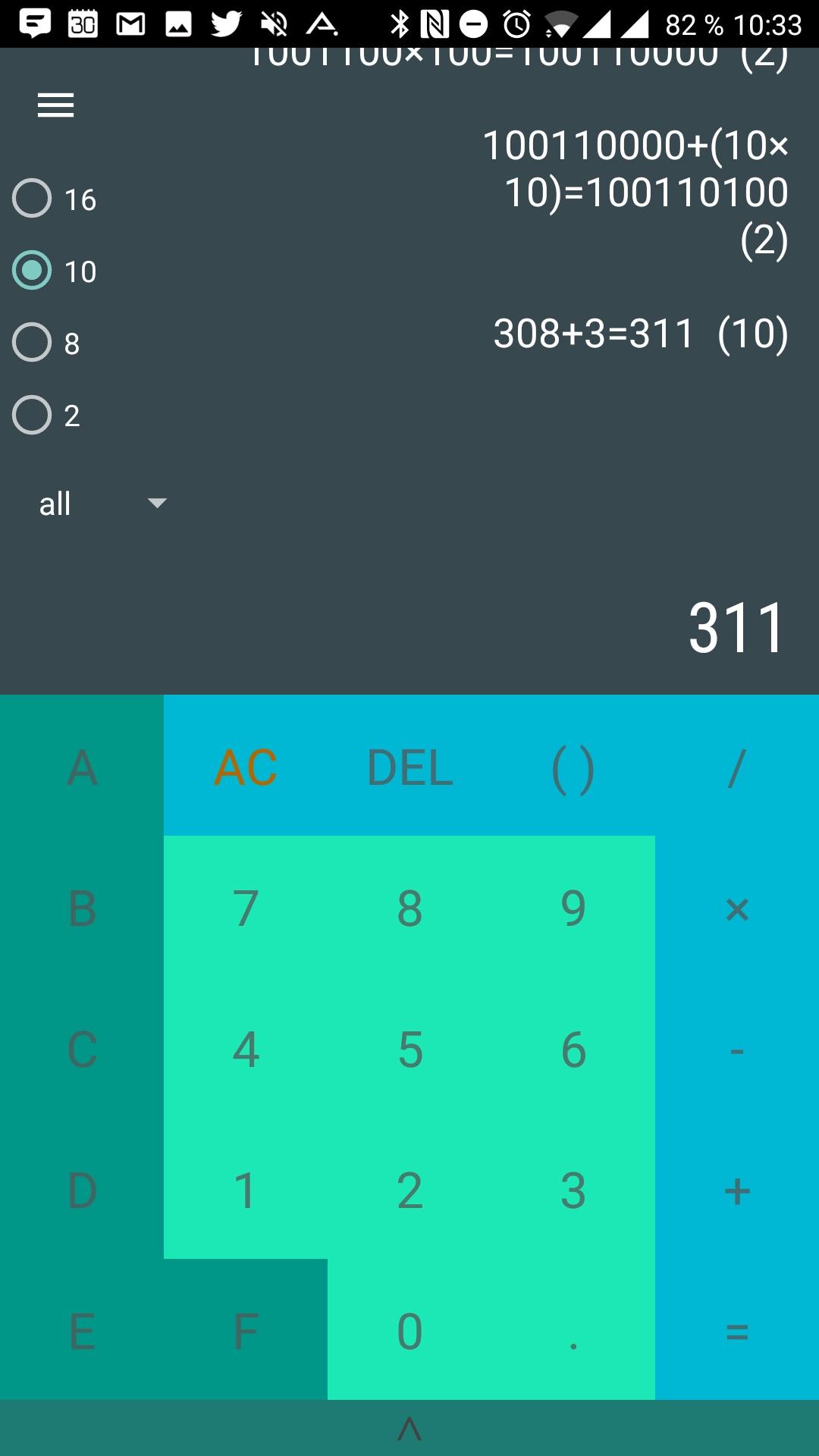The height and width of the screenshot is (1456, 819).
Task: Tap the plus key
Action: 737,1189
